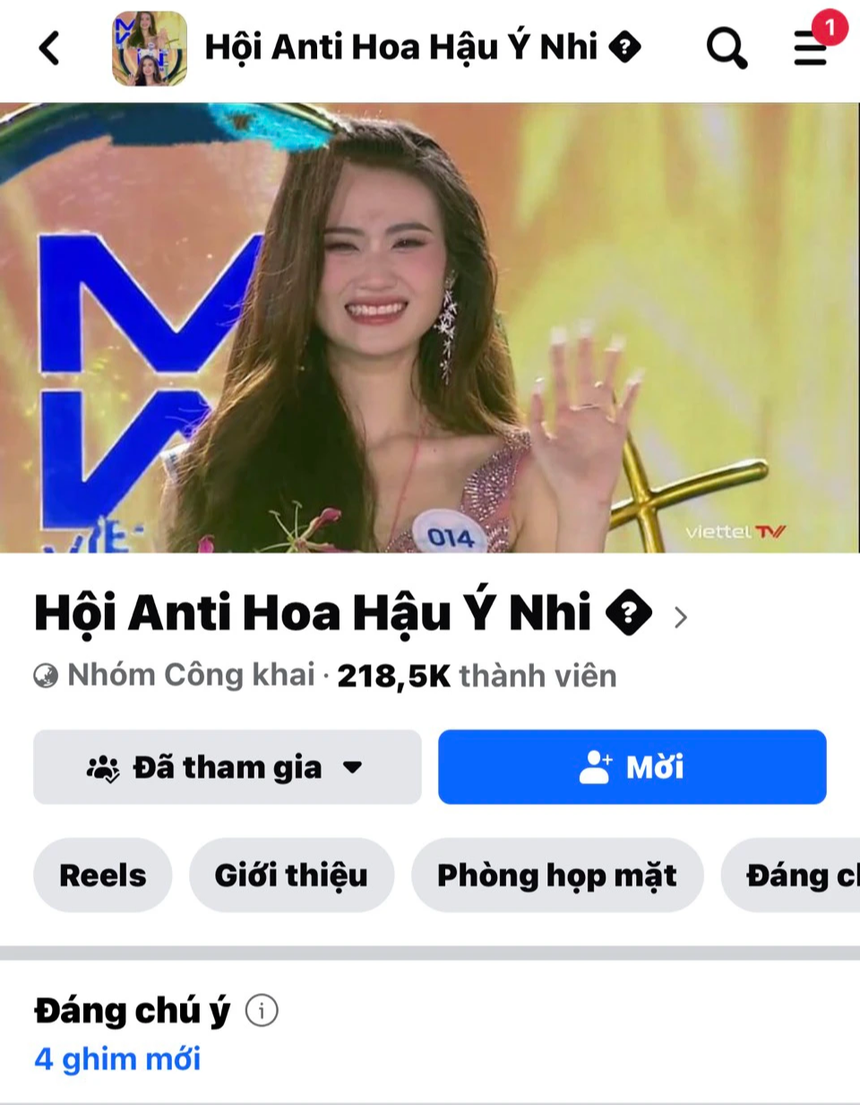Open search within the group
This screenshot has width=860, height=1105.
pyautogui.click(x=726, y=47)
